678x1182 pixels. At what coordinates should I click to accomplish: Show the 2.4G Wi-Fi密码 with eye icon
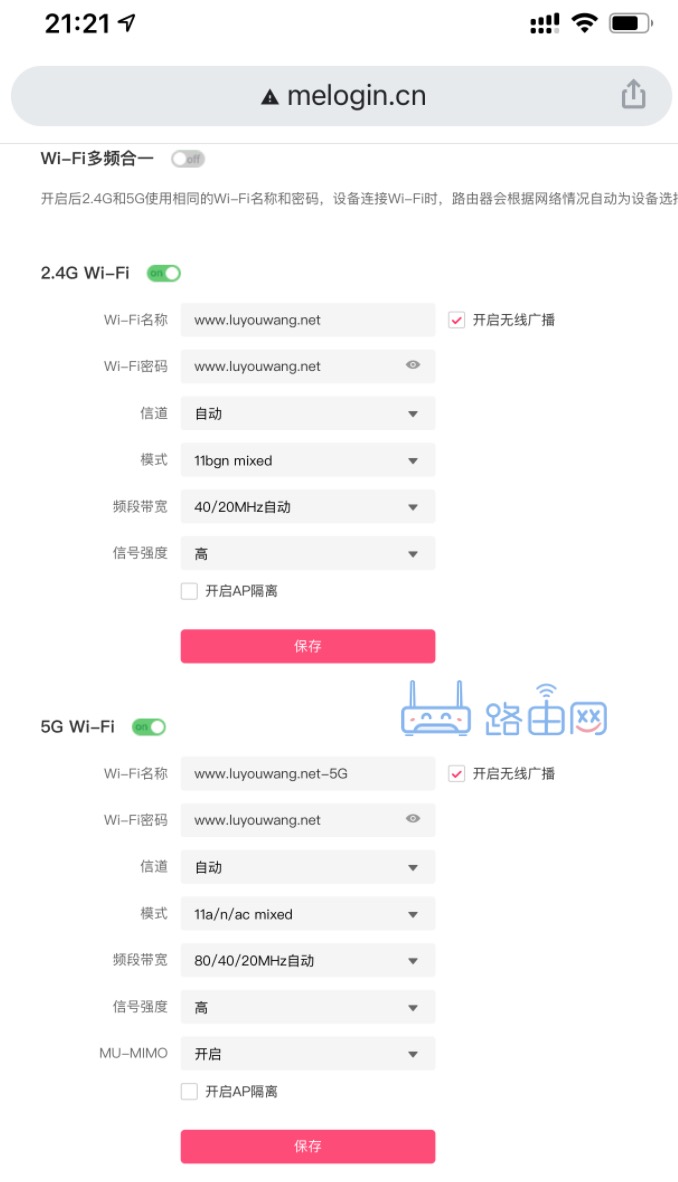pos(413,366)
